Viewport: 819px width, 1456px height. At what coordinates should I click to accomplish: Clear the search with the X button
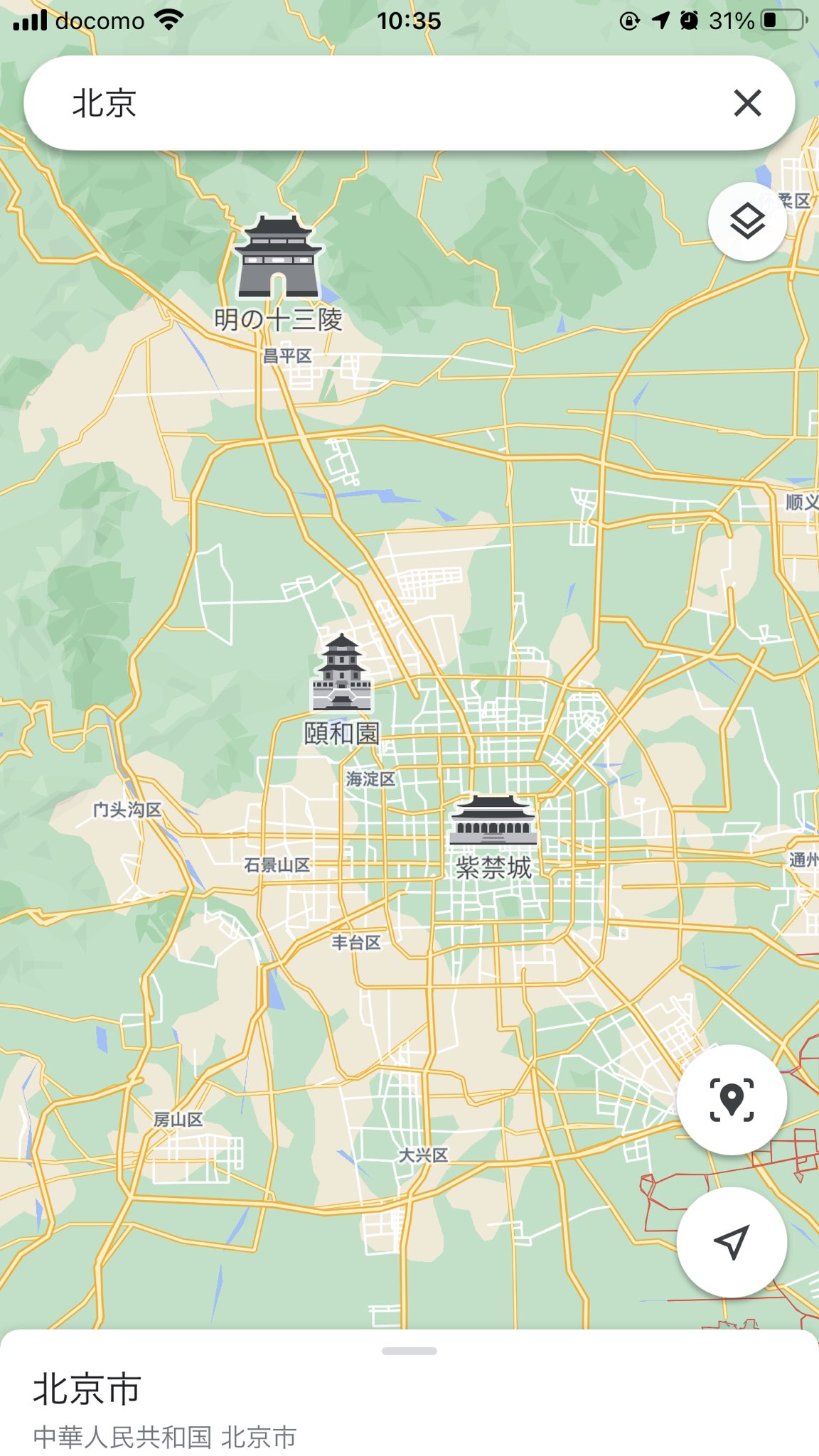(x=747, y=103)
